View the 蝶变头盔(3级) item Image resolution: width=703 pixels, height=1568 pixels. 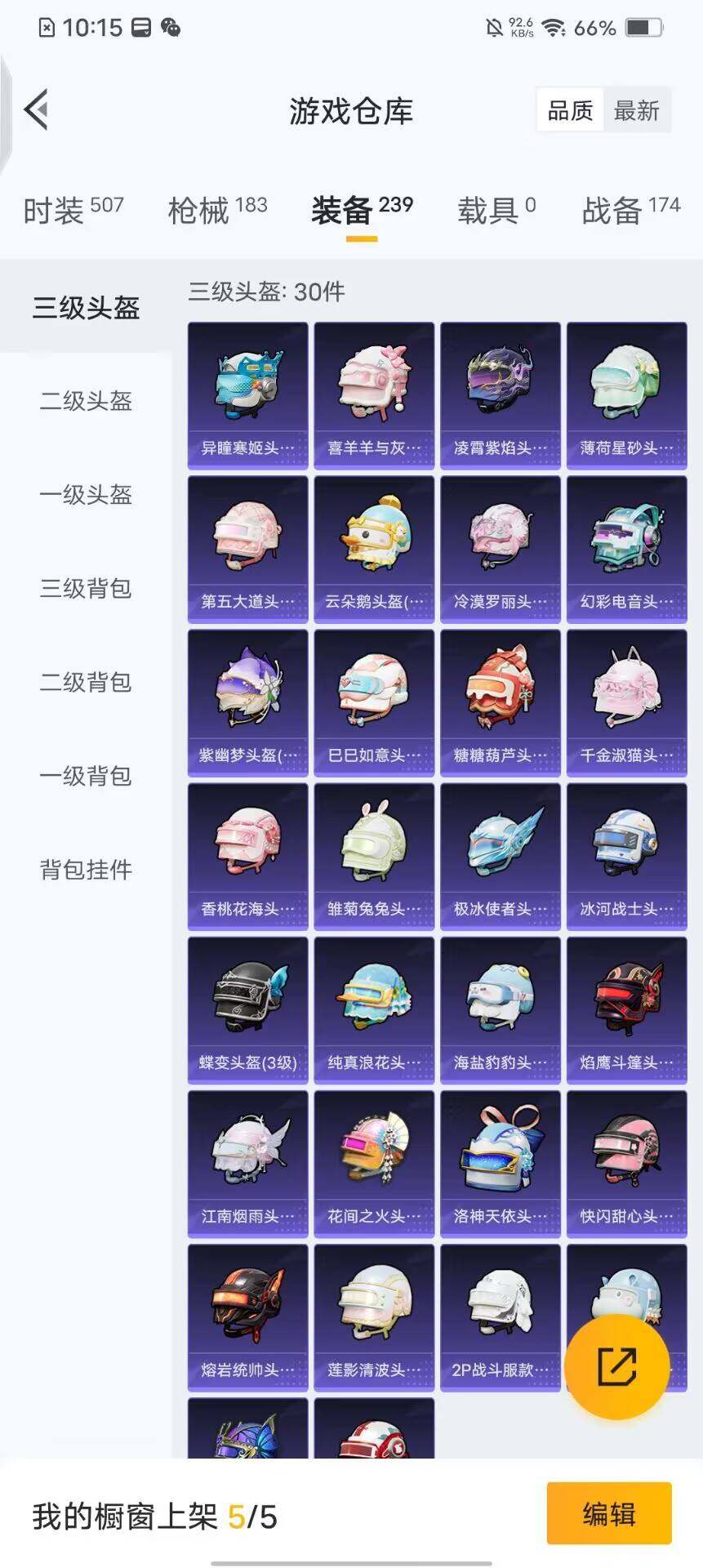[247, 1010]
